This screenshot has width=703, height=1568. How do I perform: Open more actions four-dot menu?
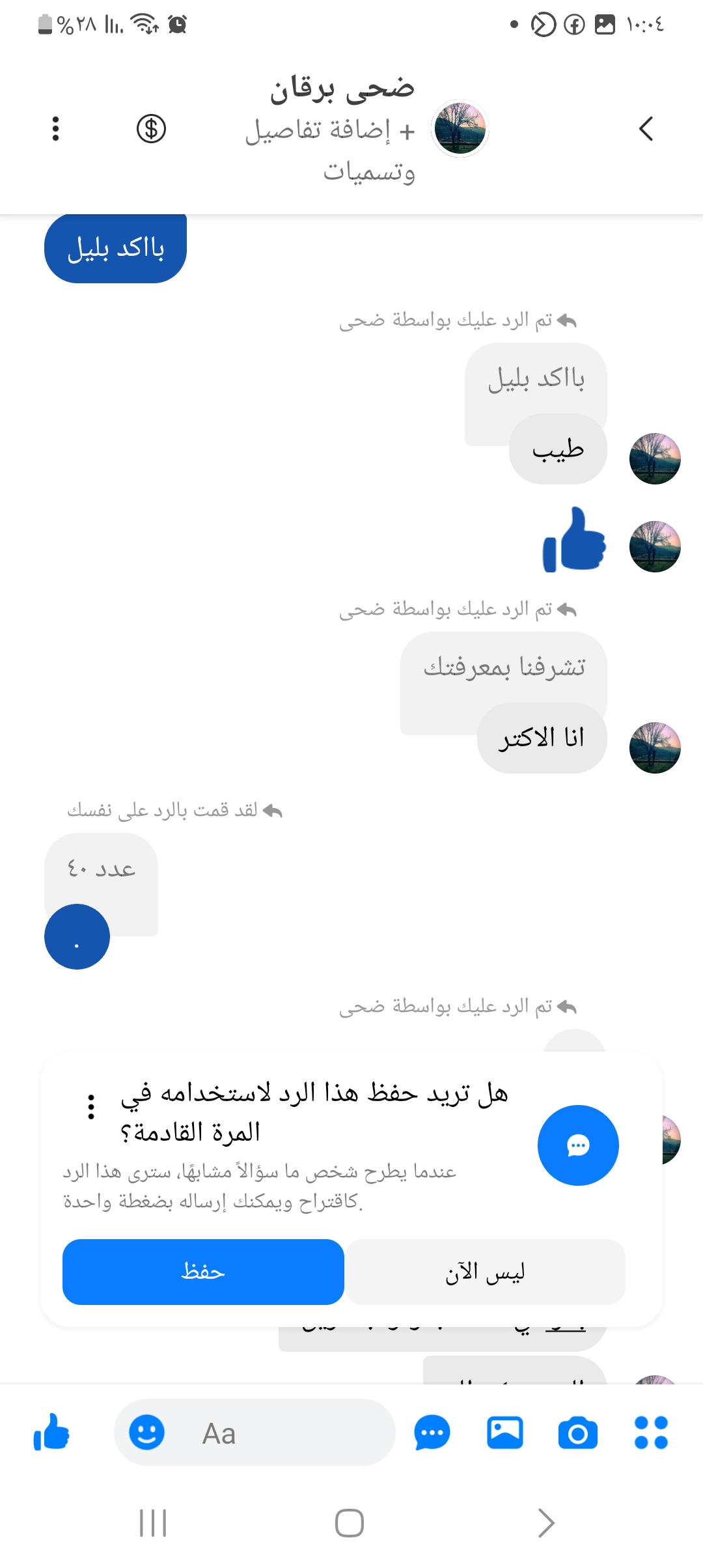(651, 1433)
